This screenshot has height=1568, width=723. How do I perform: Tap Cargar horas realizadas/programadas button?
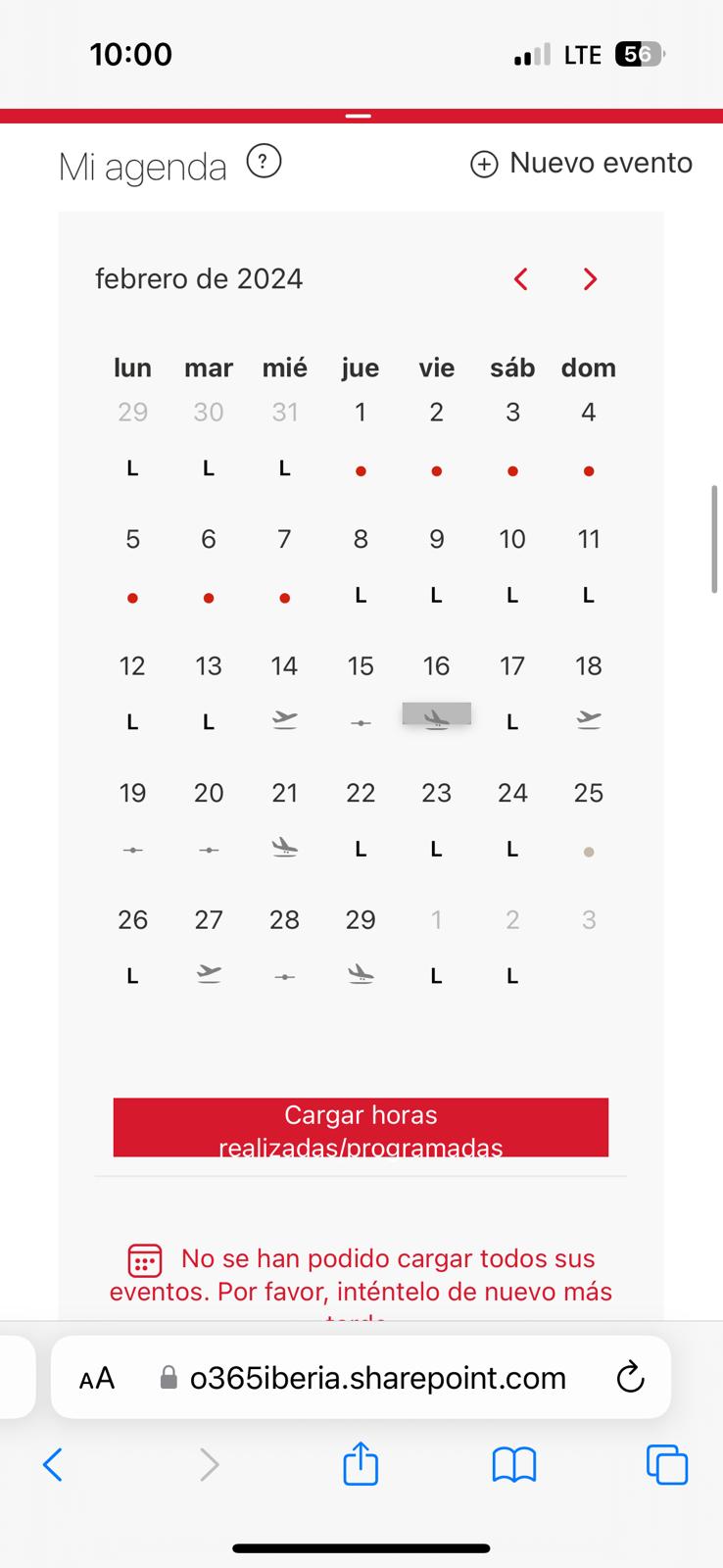coord(361,1128)
